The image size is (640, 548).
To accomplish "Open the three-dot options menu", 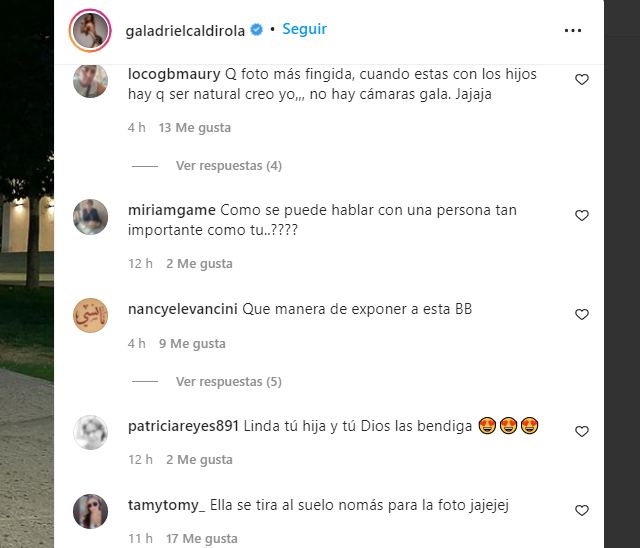I will [573, 31].
